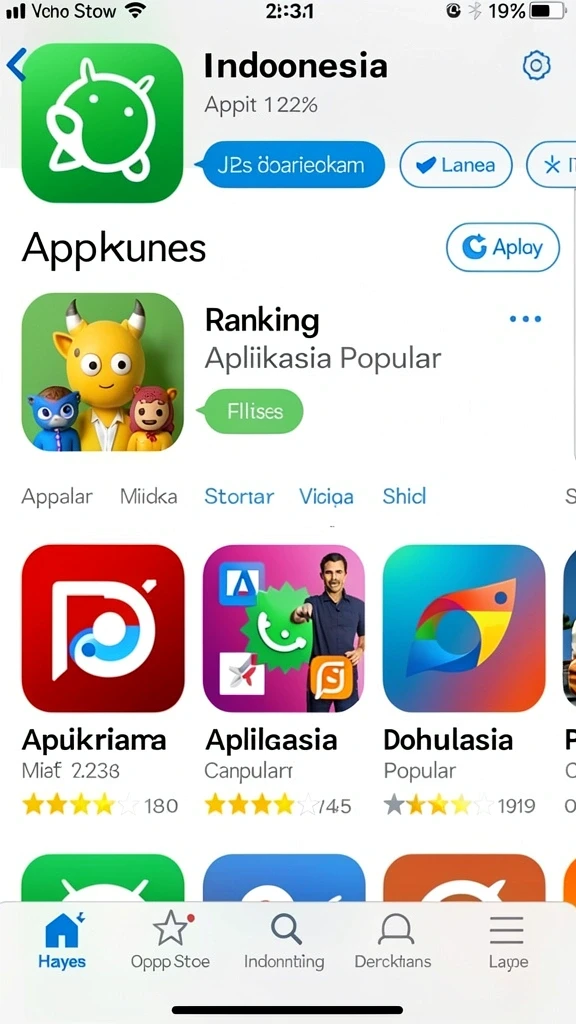Select the Lanea chip
Screen dimensions: 576x1024
coord(456,165)
